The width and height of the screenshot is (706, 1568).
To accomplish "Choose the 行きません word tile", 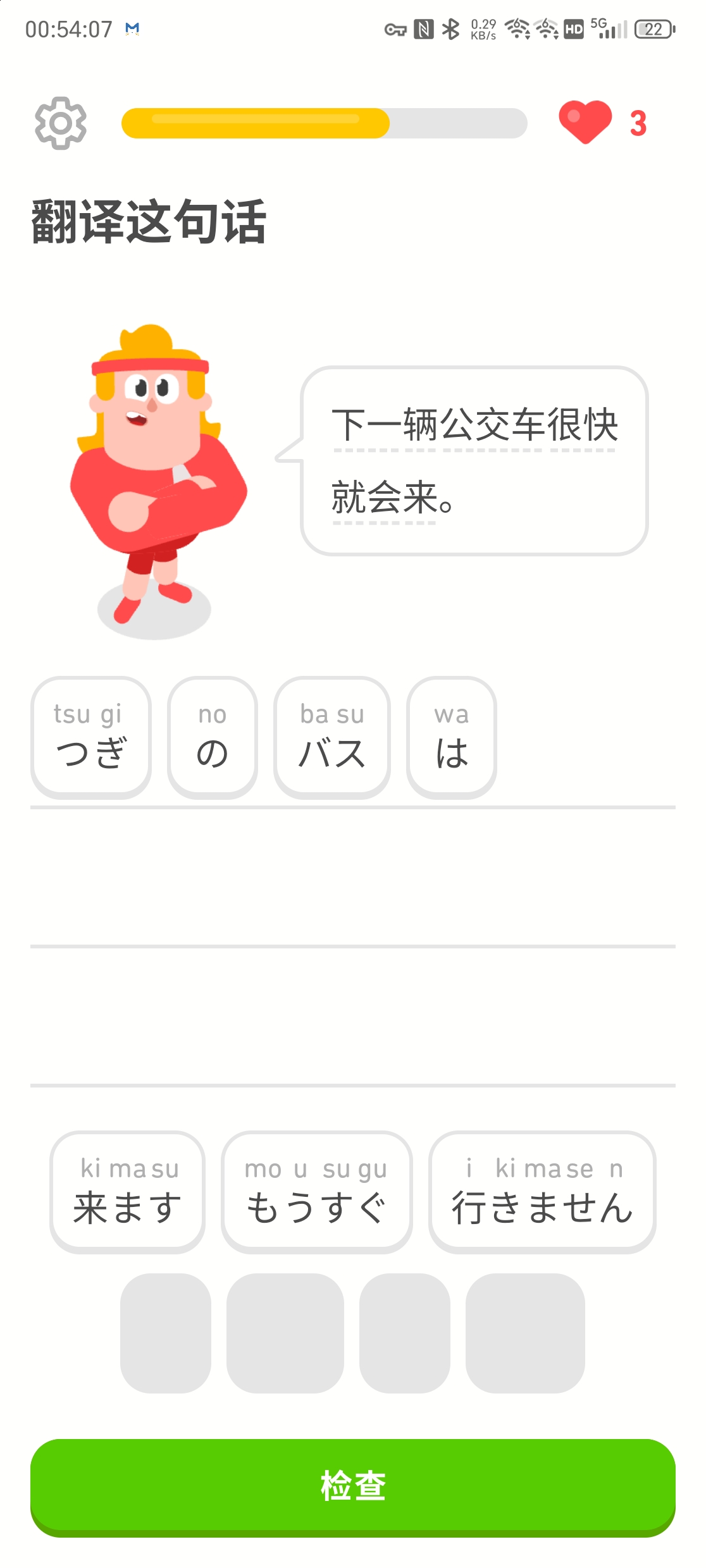I will (542, 1191).
